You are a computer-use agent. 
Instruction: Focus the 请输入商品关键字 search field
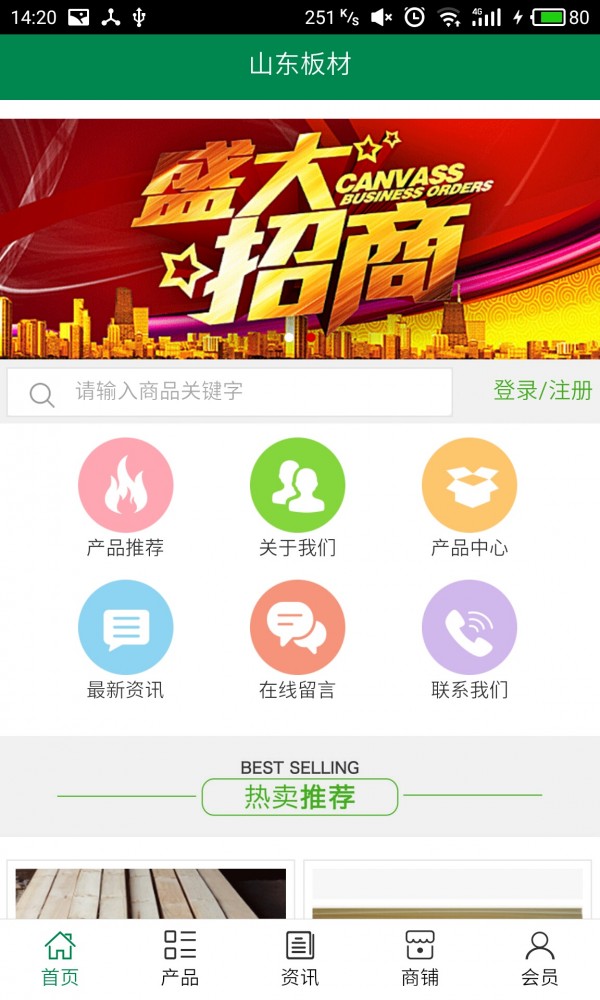tap(240, 391)
